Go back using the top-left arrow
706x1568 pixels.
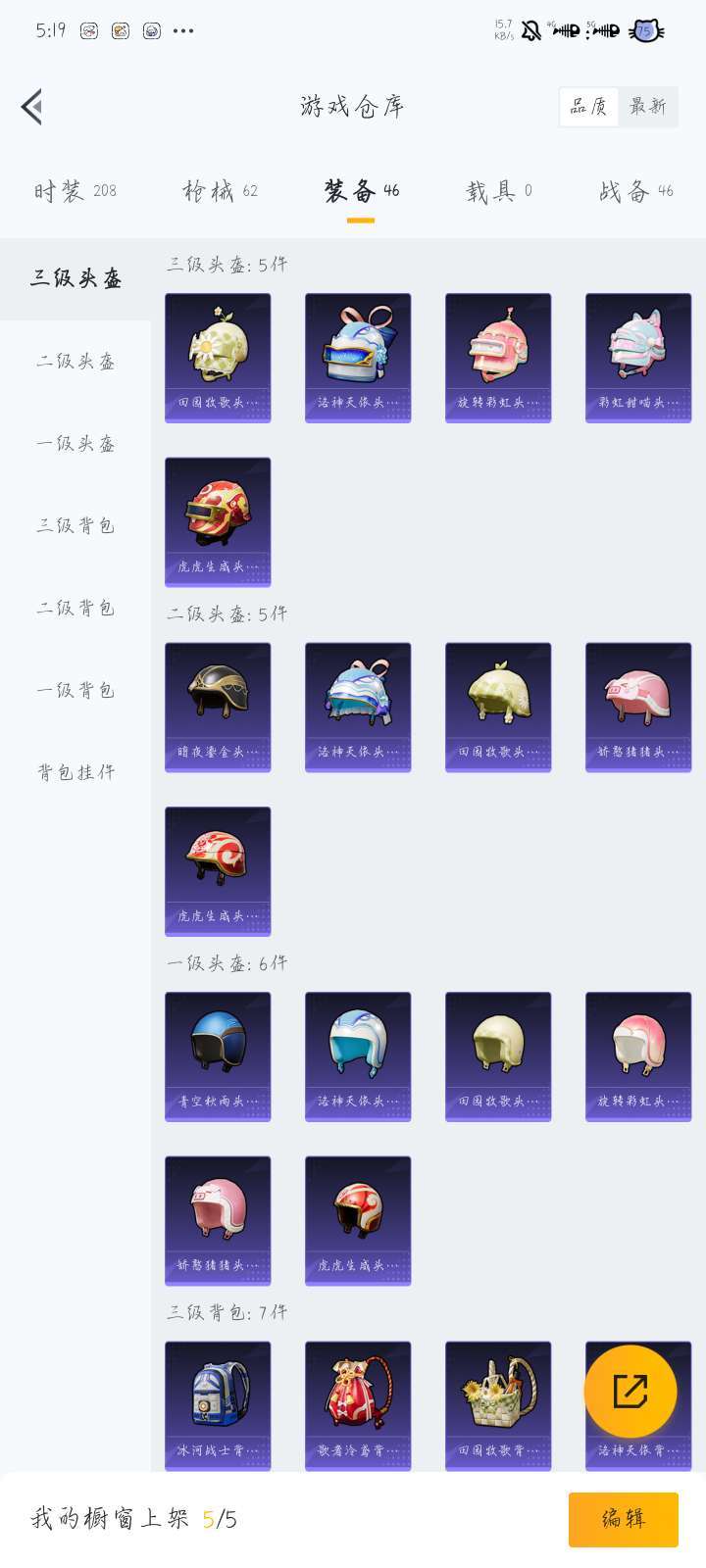31,107
